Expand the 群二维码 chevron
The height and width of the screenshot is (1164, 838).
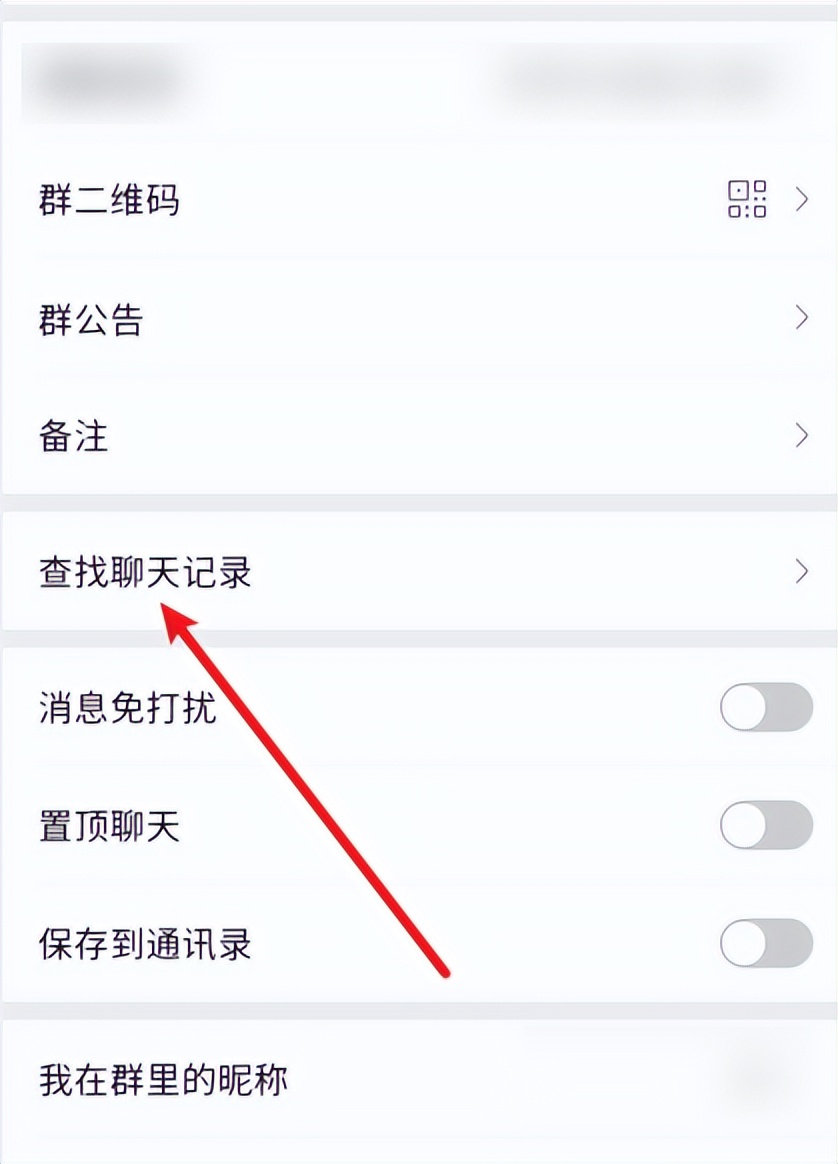click(802, 200)
